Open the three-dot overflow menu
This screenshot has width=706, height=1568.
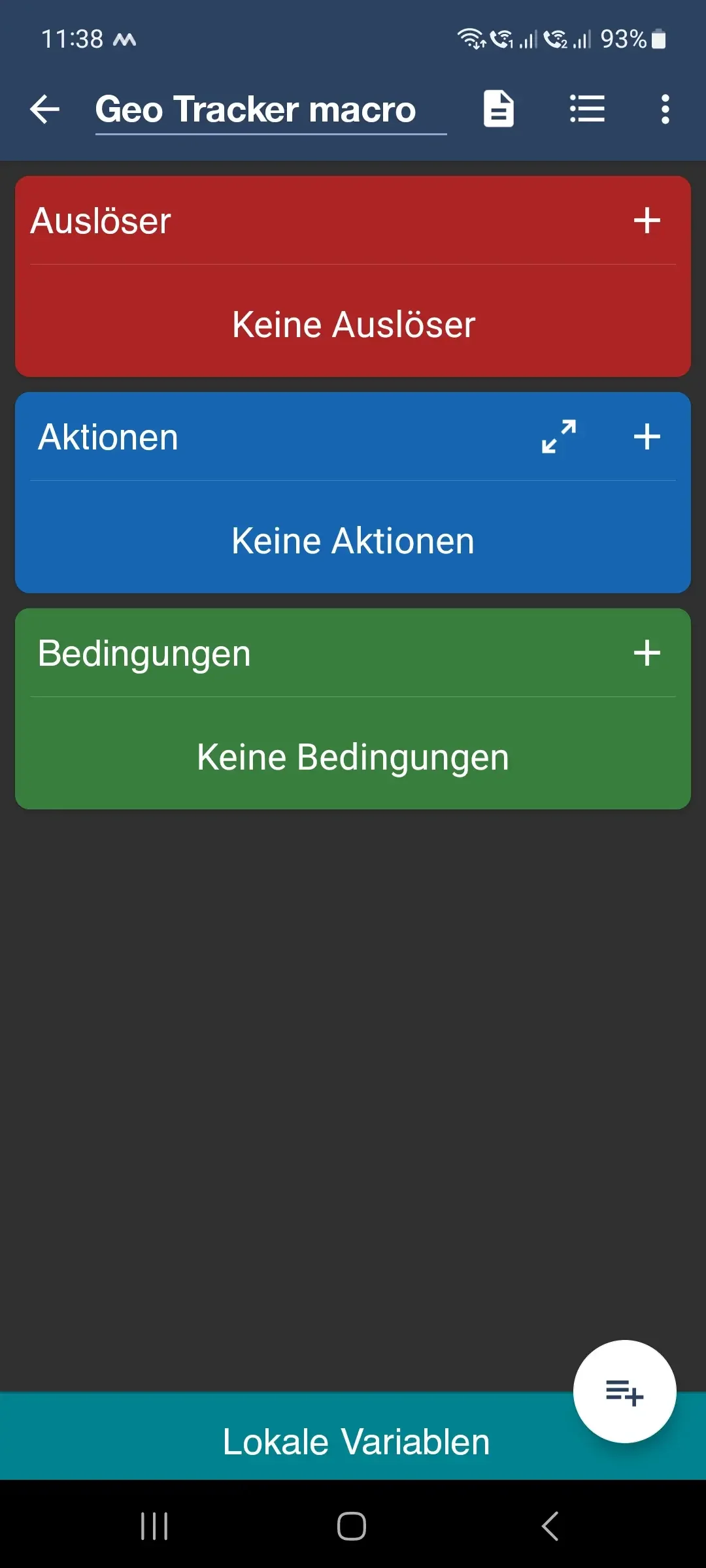[665, 109]
